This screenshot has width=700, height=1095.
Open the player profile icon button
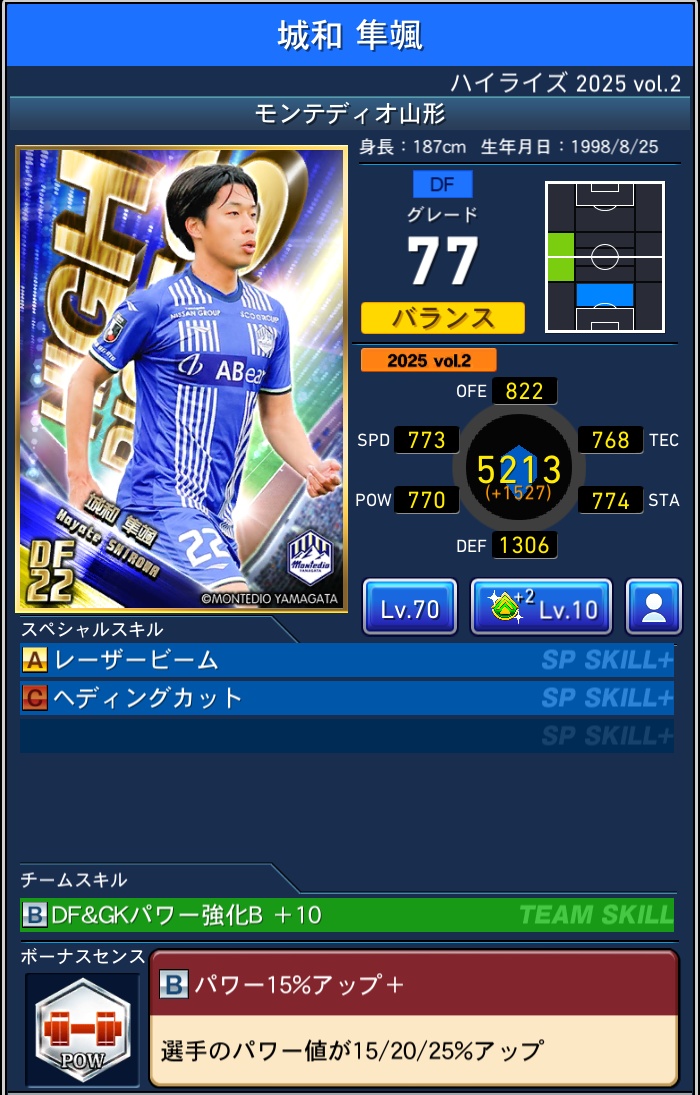(654, 607)
